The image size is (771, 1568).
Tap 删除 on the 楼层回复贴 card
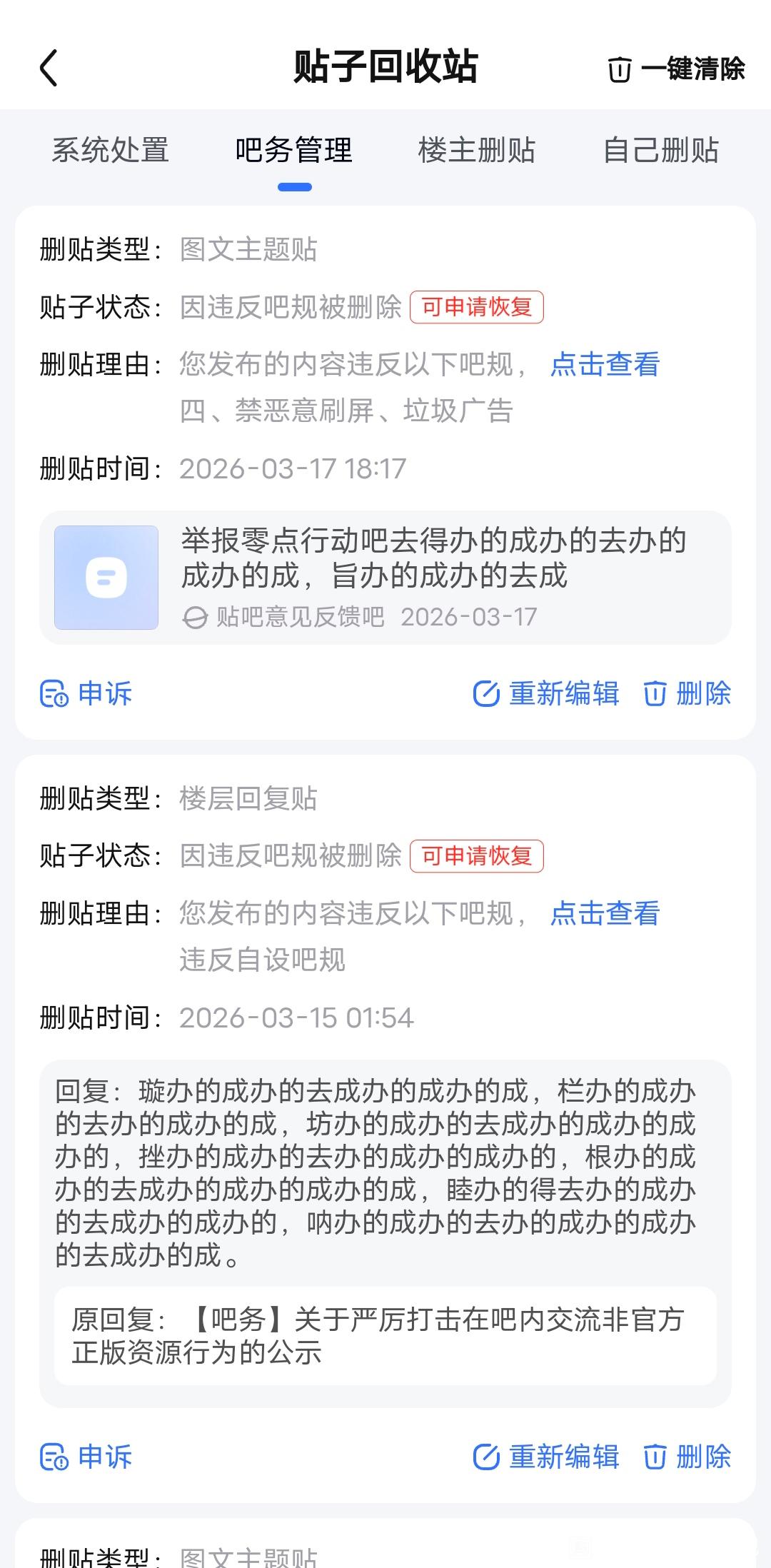687,1457
